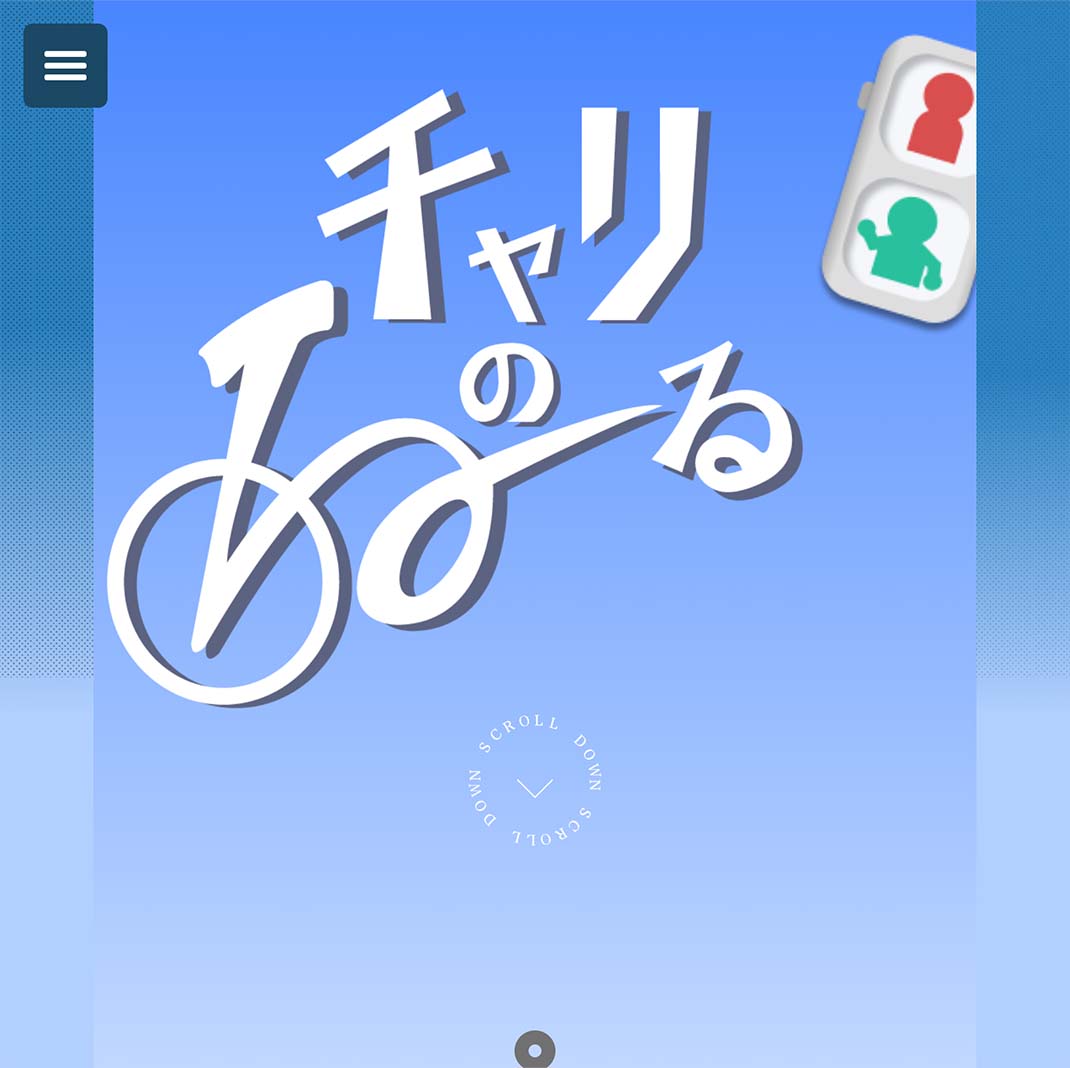Open the hamburger menu
Image resolution: width=1070 pixels, height=1068 pixels.
[x=65, y=66]
